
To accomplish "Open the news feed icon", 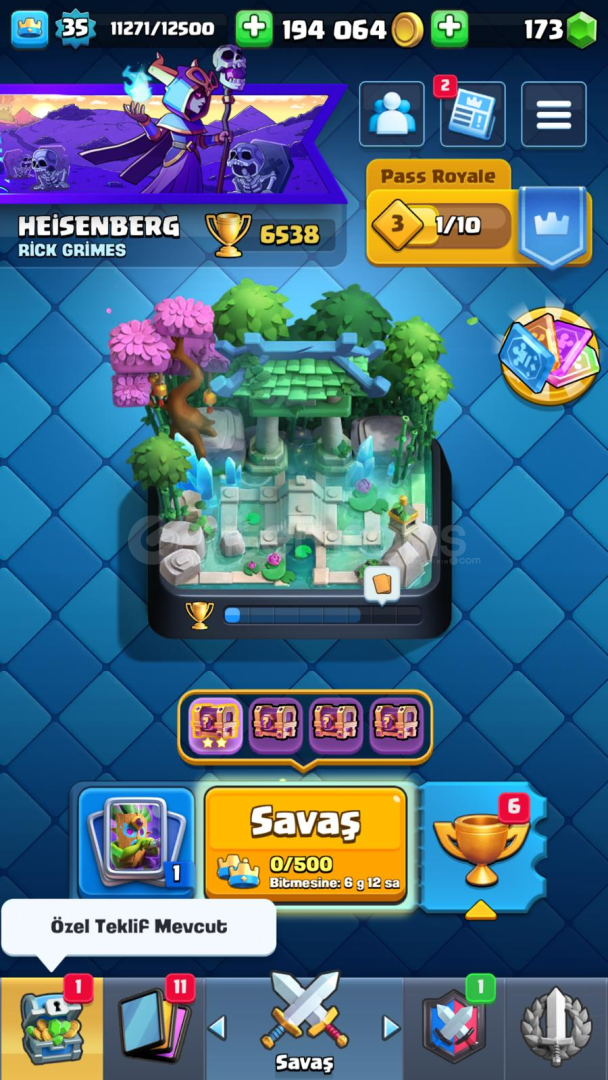I will click(x=472, y=114).
